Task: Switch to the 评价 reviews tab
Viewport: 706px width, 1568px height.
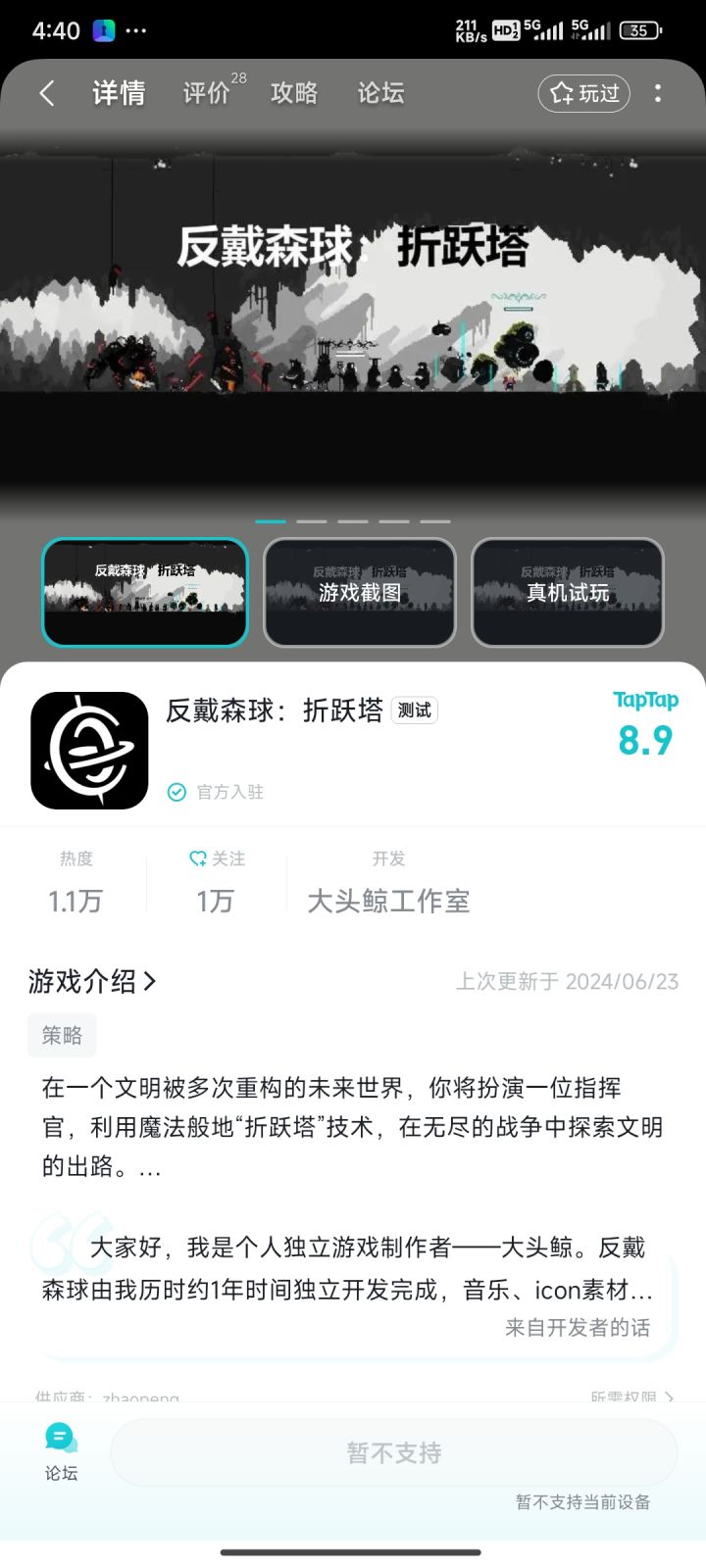Action: click(206, 93)
